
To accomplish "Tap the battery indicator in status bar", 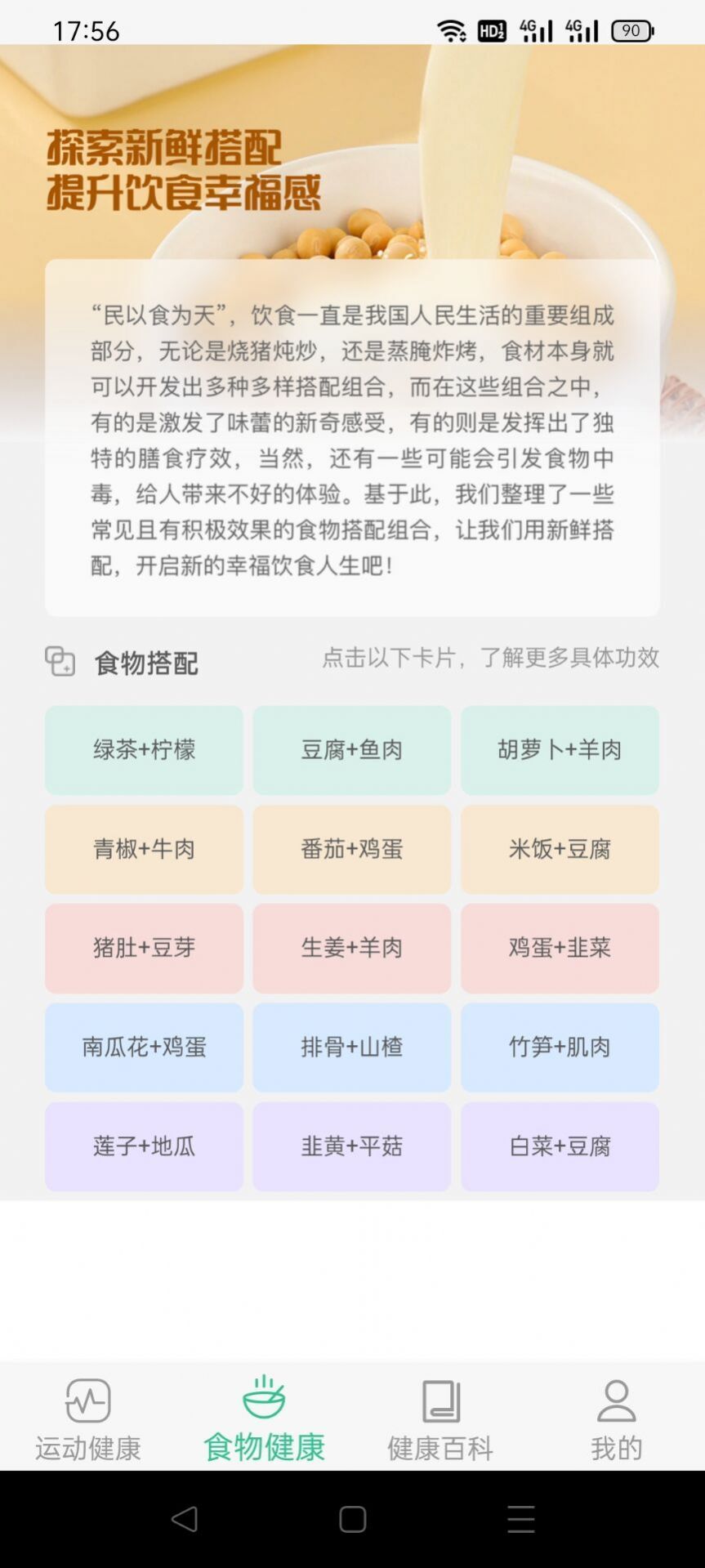I will (630, 31).
